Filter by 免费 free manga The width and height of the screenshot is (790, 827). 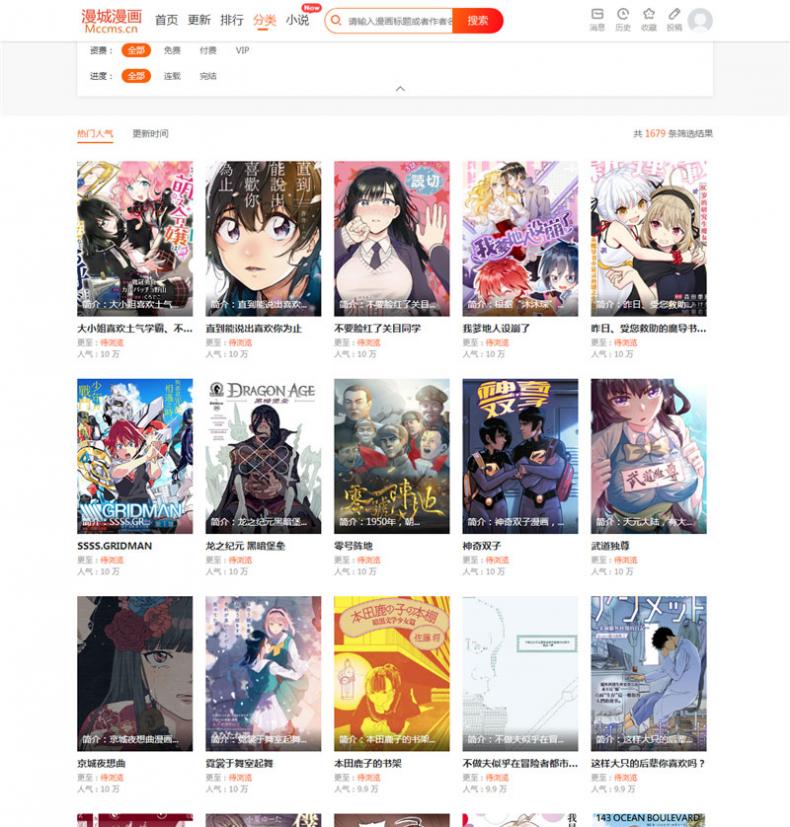172,50
